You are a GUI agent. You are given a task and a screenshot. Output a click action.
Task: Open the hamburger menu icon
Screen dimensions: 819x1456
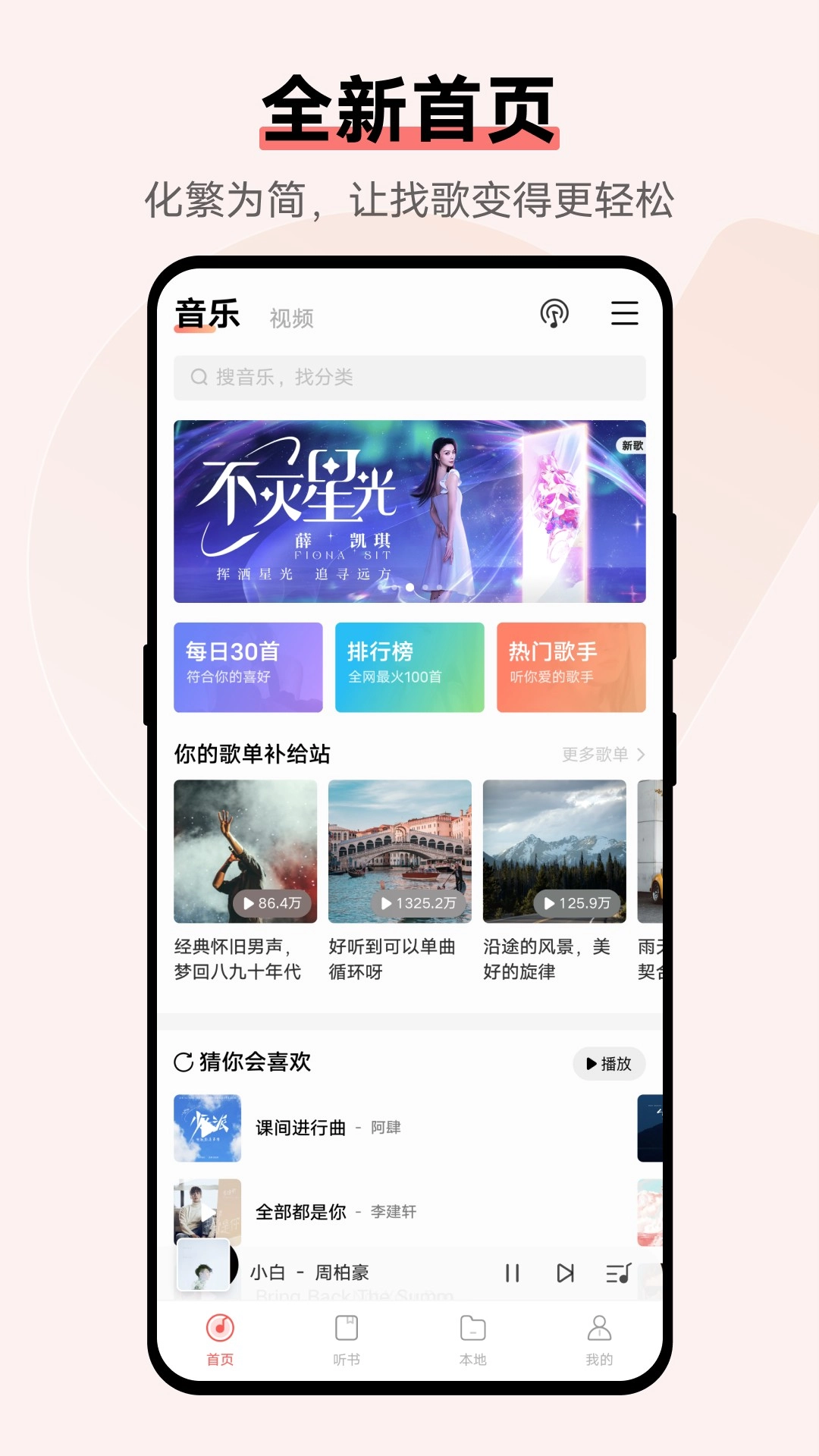pos(625,313)
